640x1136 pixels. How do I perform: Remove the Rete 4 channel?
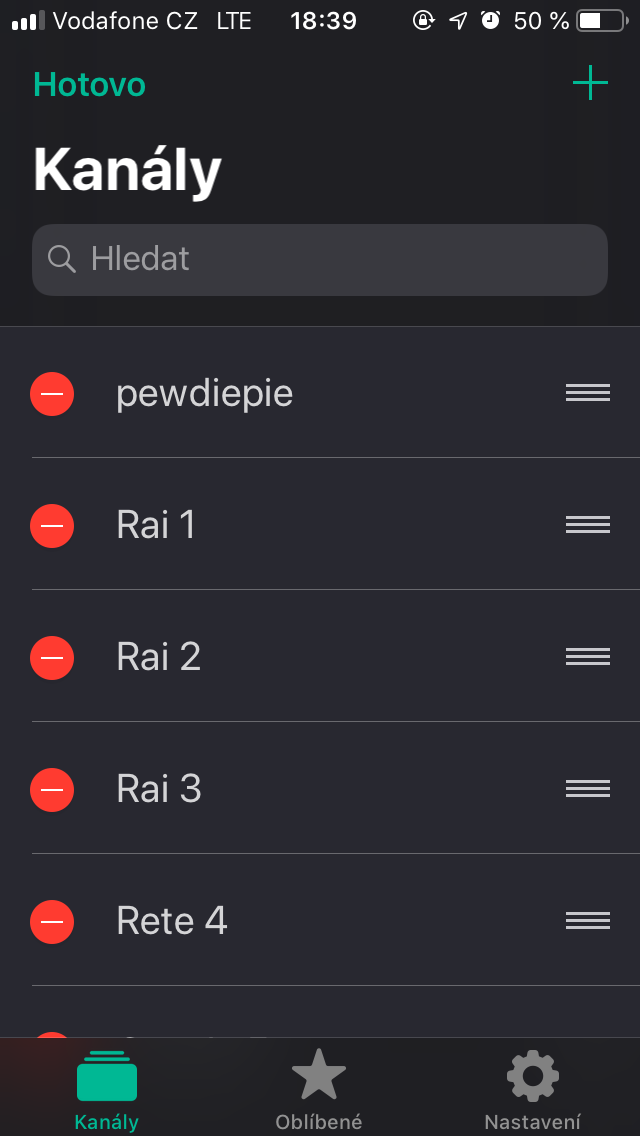tap(52, 921)
